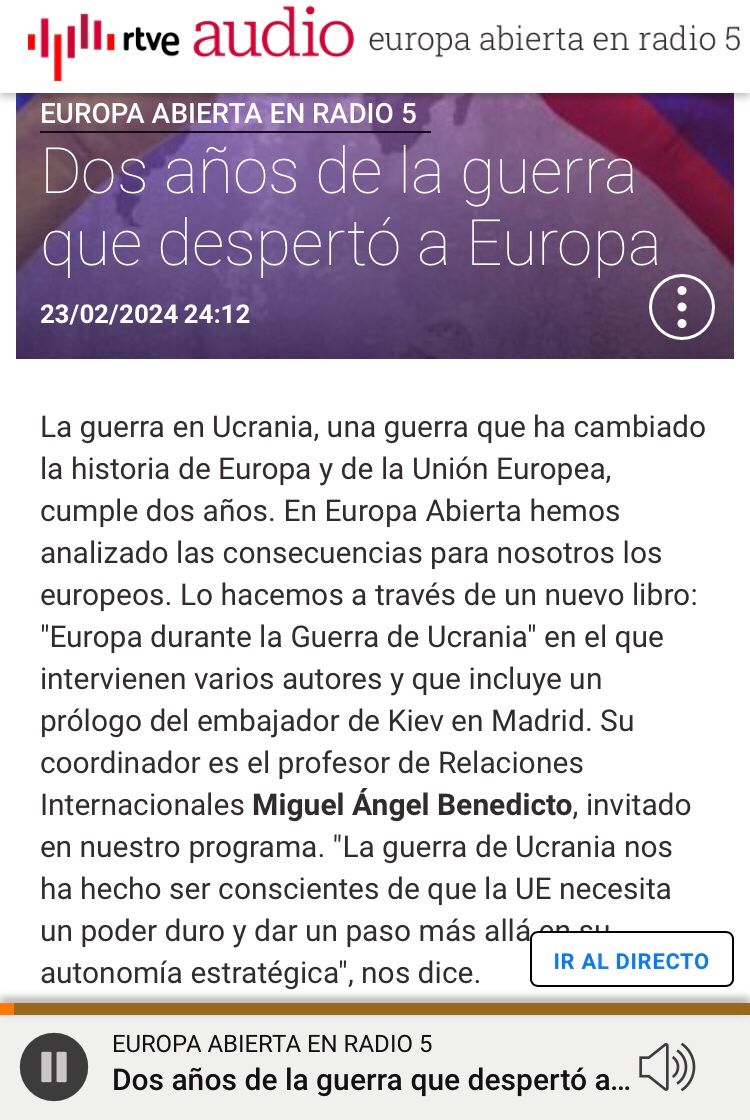Seek using the orange progress bar
Screen dimensions: 750x1120
[375, 1009]
